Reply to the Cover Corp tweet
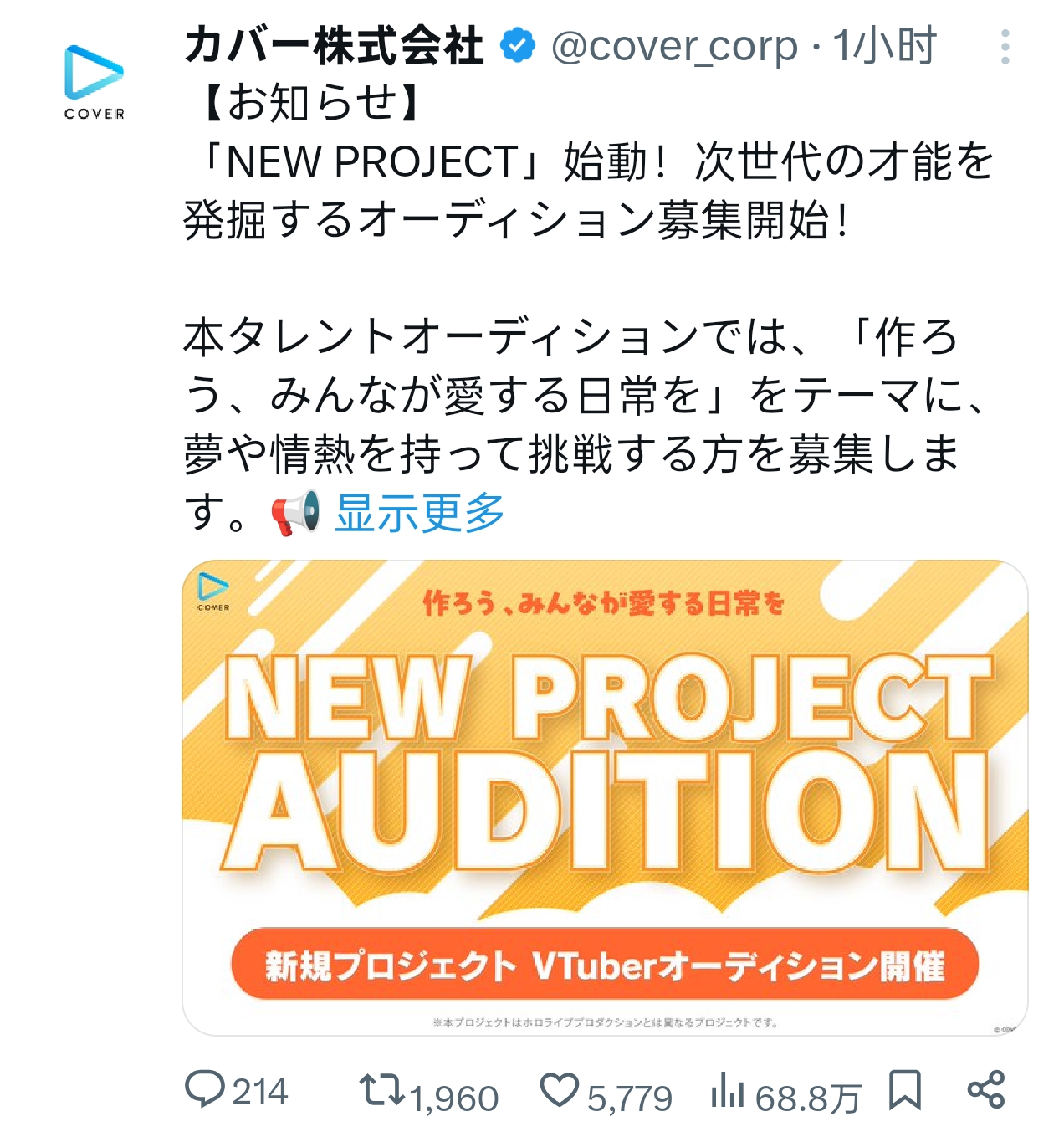 click(205, 1090)
